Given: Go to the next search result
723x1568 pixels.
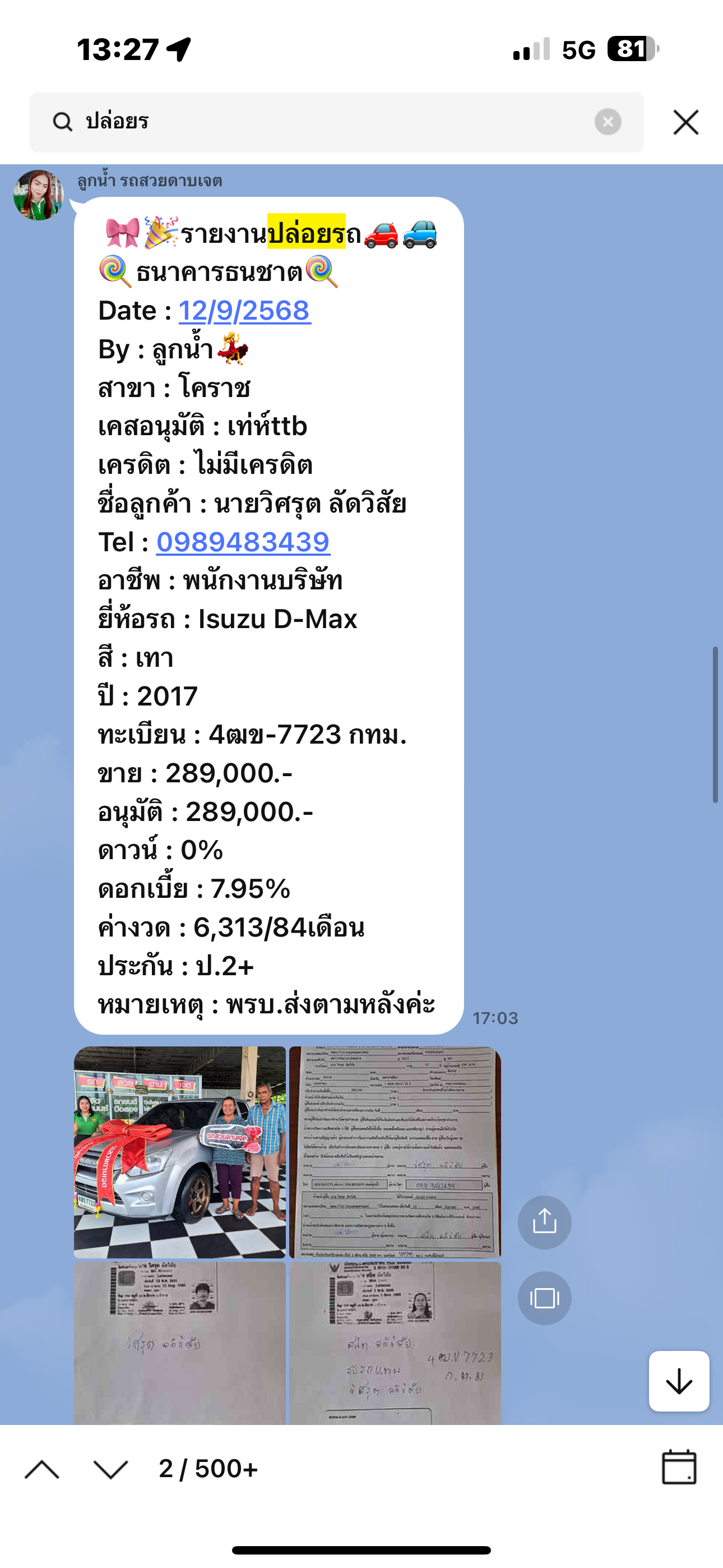Looking at the screenshot, I should pos(111,1469).
